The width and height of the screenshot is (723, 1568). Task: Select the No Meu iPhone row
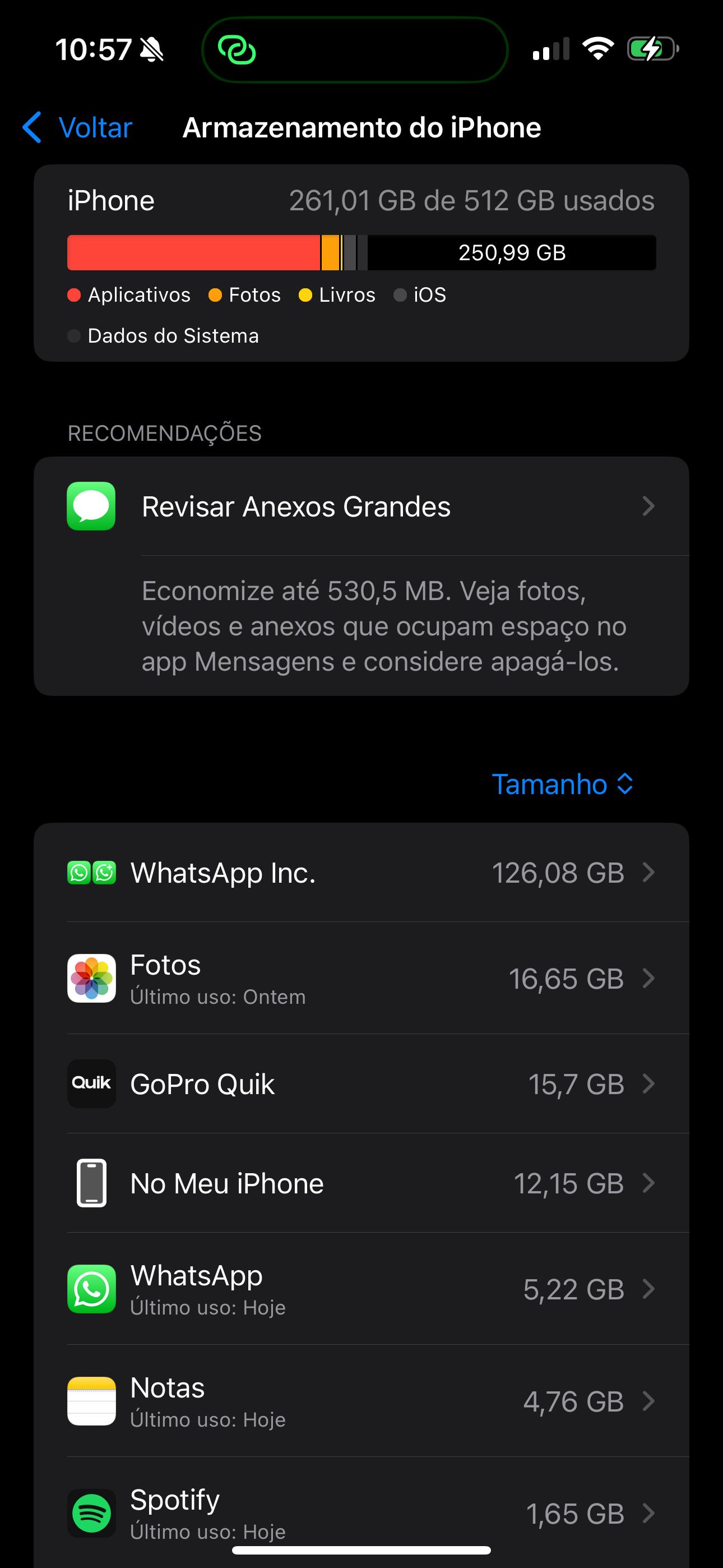point(360,1183)
